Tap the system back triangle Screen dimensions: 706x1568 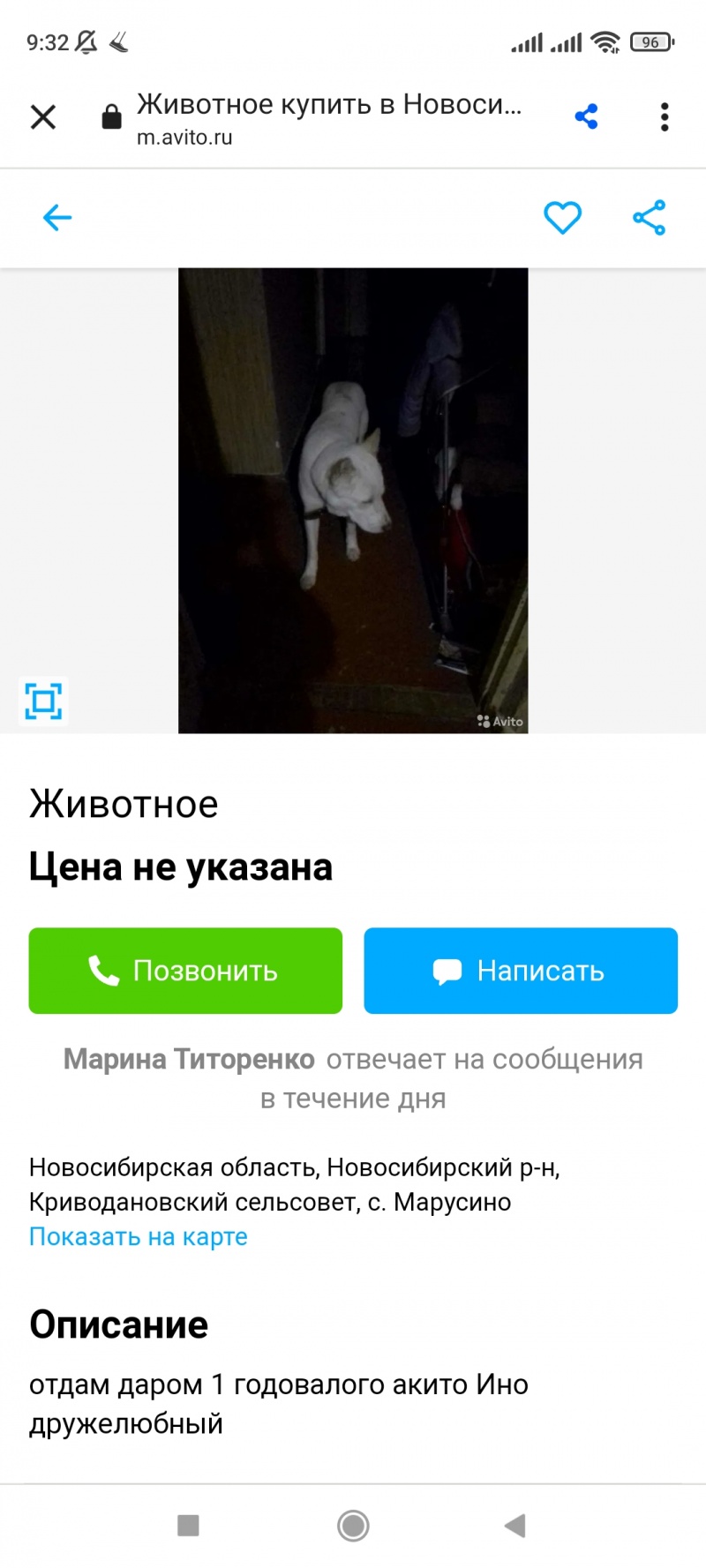(514, 1526)
